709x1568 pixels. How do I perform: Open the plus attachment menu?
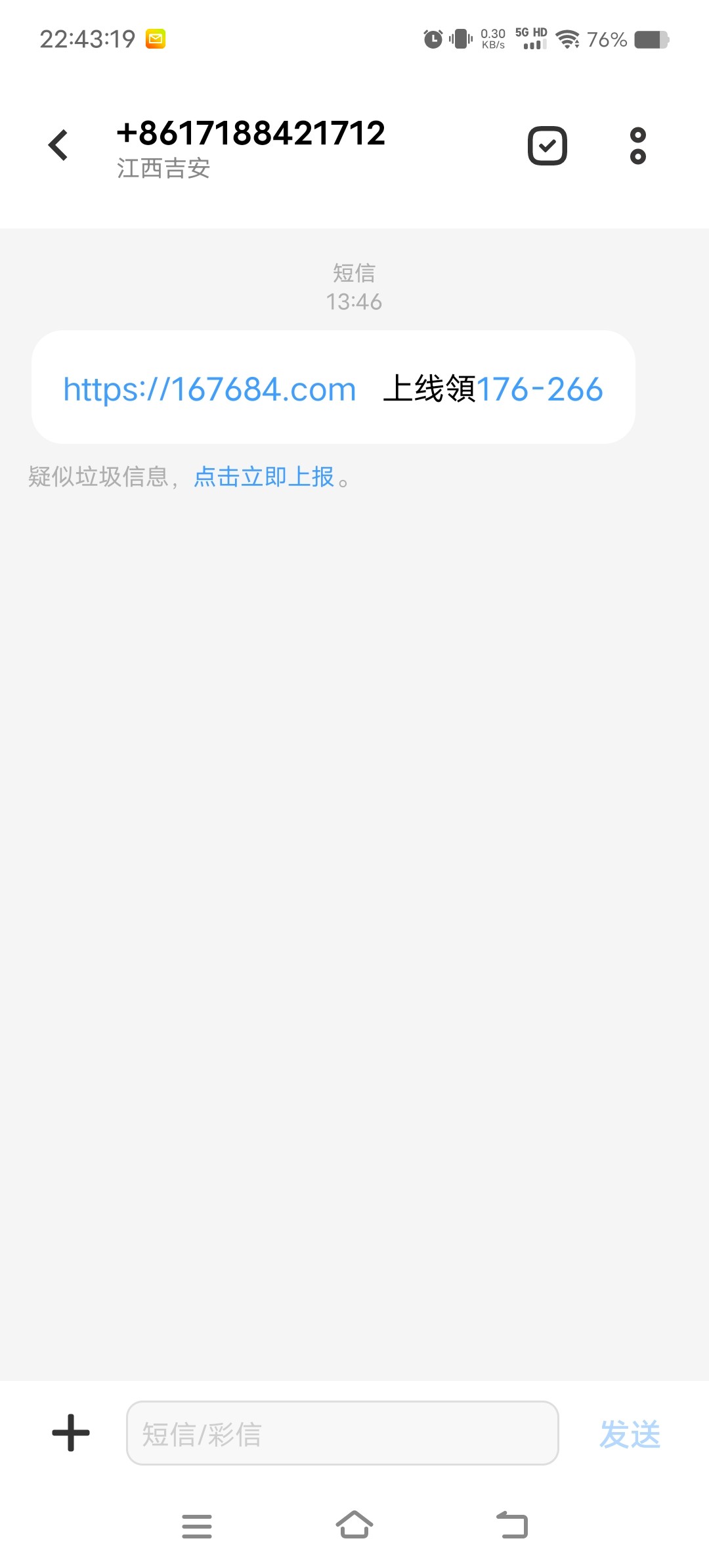click(x=71, y=1433)
